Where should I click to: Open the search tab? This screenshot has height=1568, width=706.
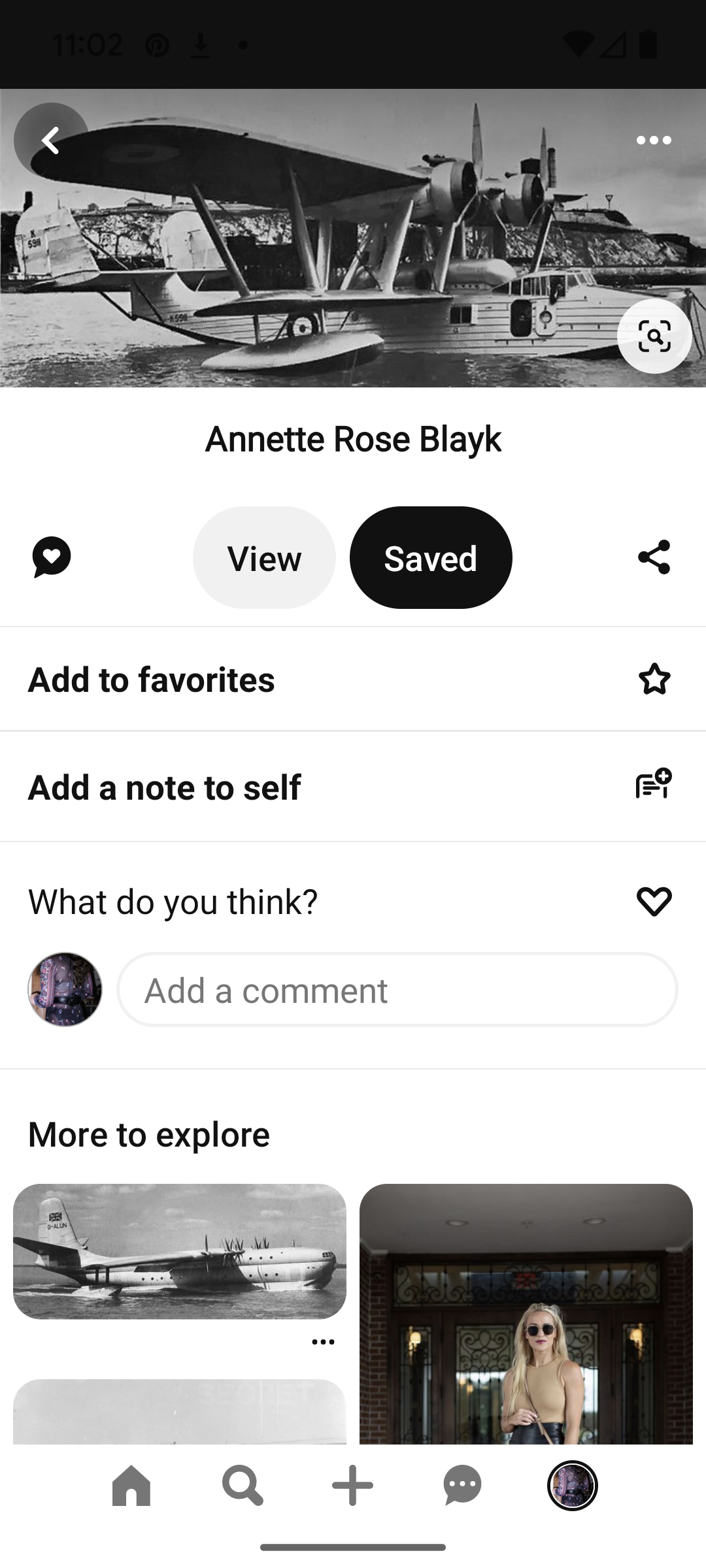242,1484
